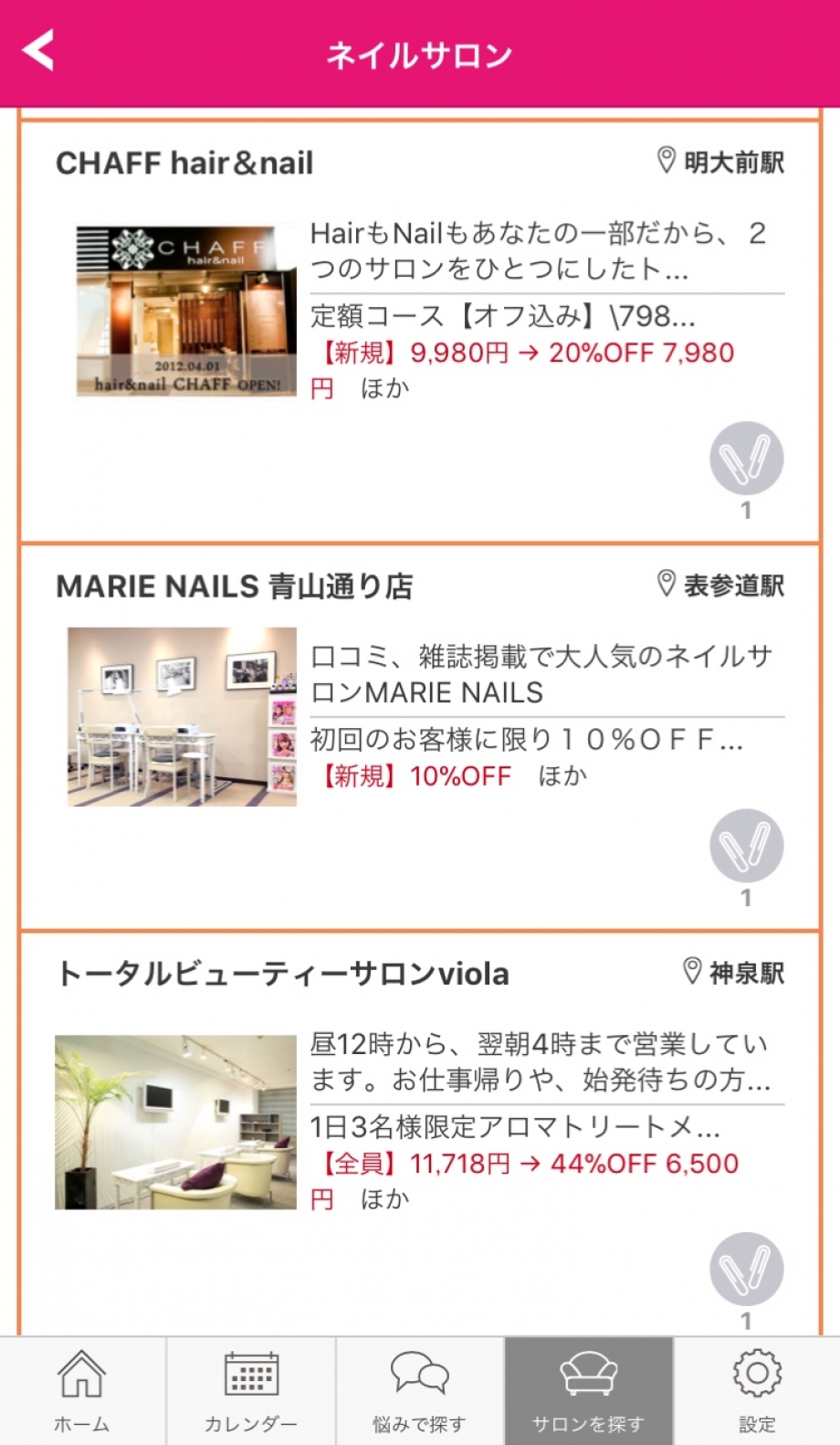Clip the MARIE NAILS 青山通り店 salon
The height and width of the screenshot is (1445, 840).
click(746, 846)
